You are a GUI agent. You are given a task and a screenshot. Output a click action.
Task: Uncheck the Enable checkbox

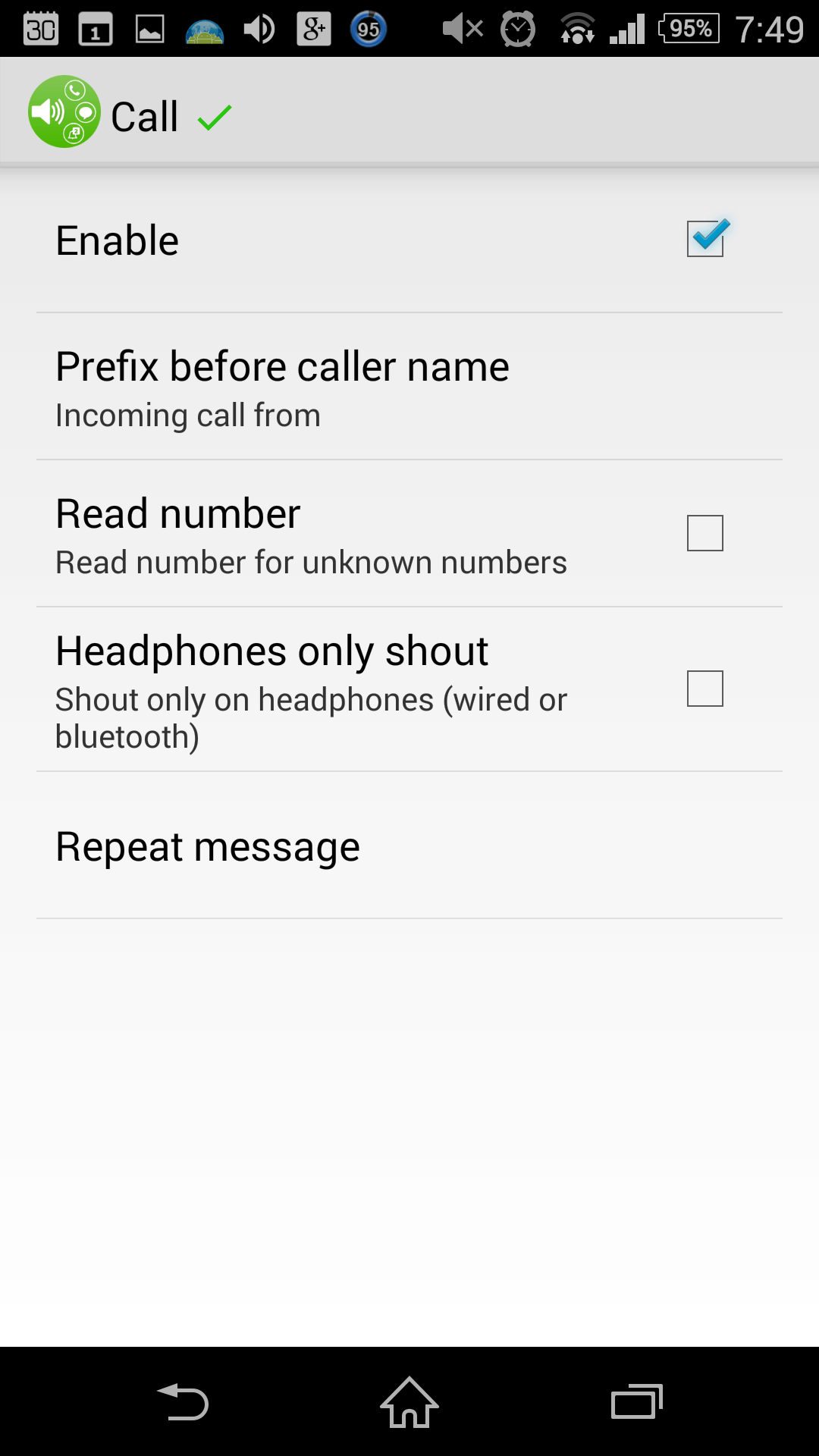tap(705, 239)
